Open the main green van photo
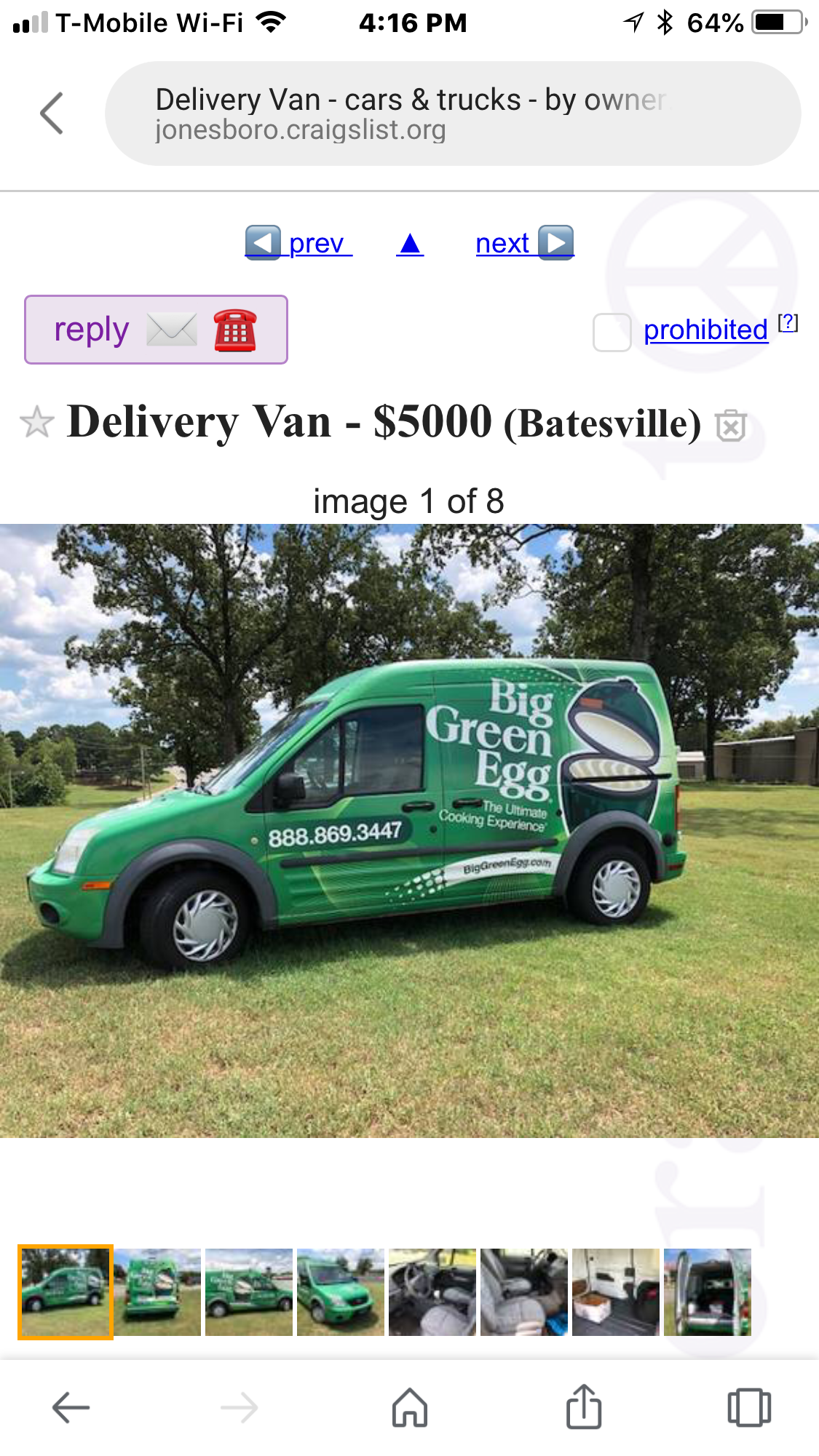The image size is (819, 1456). [x=409, y=830]
